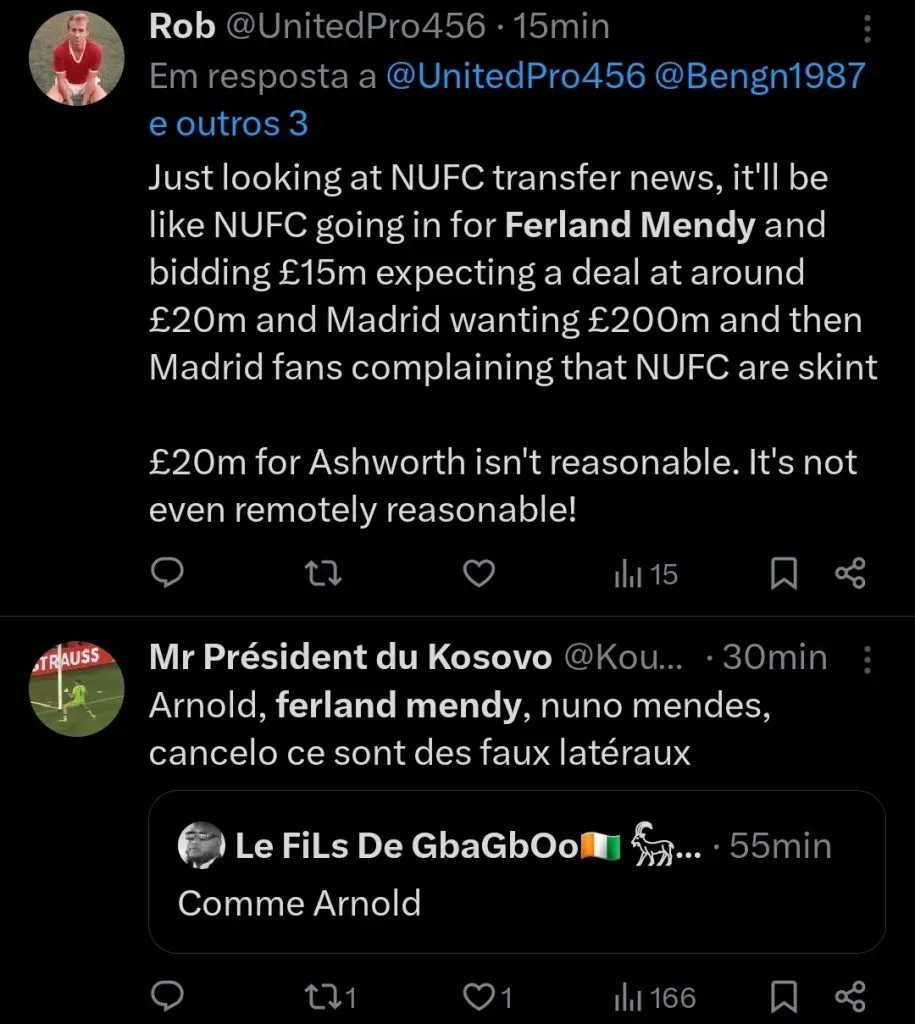Like Rob's tweet about Ashworth
The image size is (915, 1024).
coord(481,573)
